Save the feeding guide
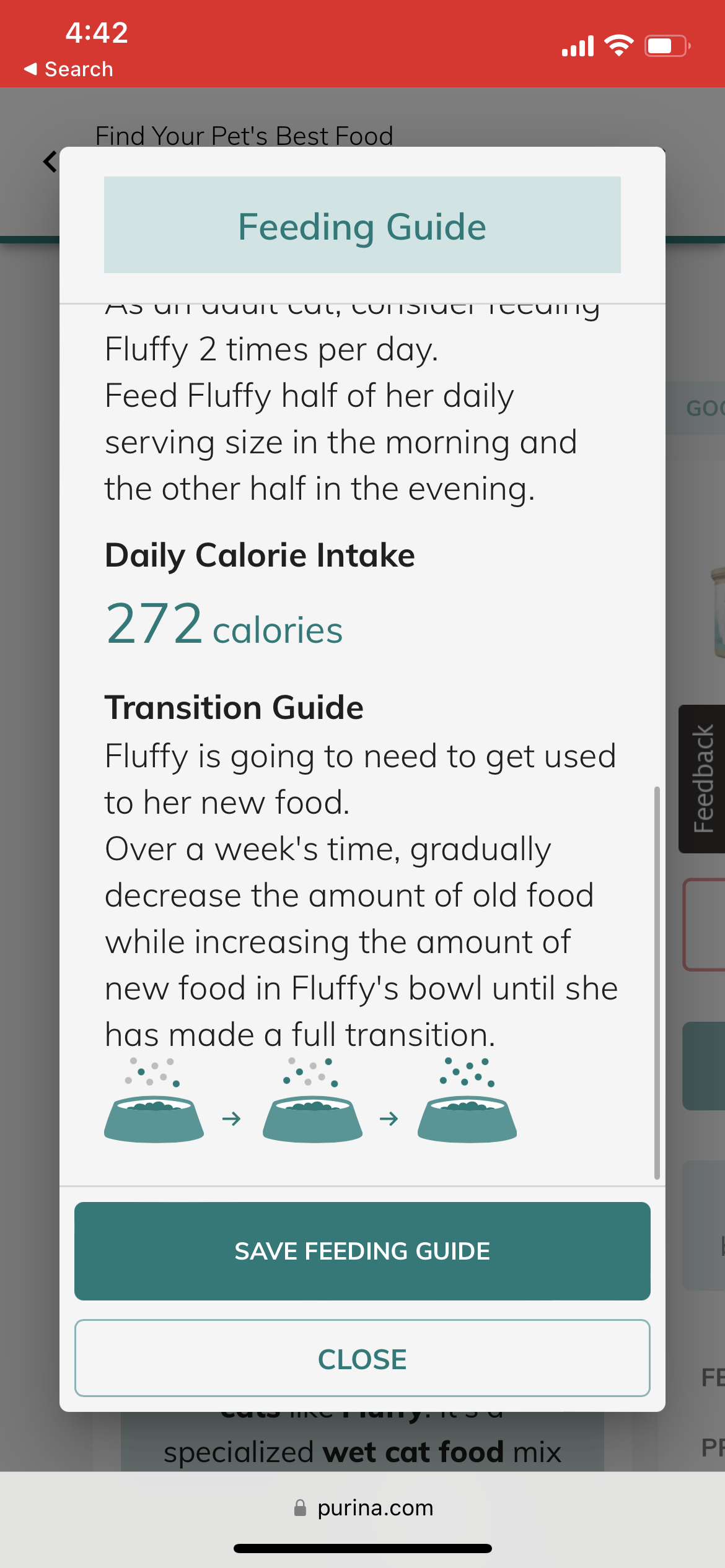 pos(362,1251)
